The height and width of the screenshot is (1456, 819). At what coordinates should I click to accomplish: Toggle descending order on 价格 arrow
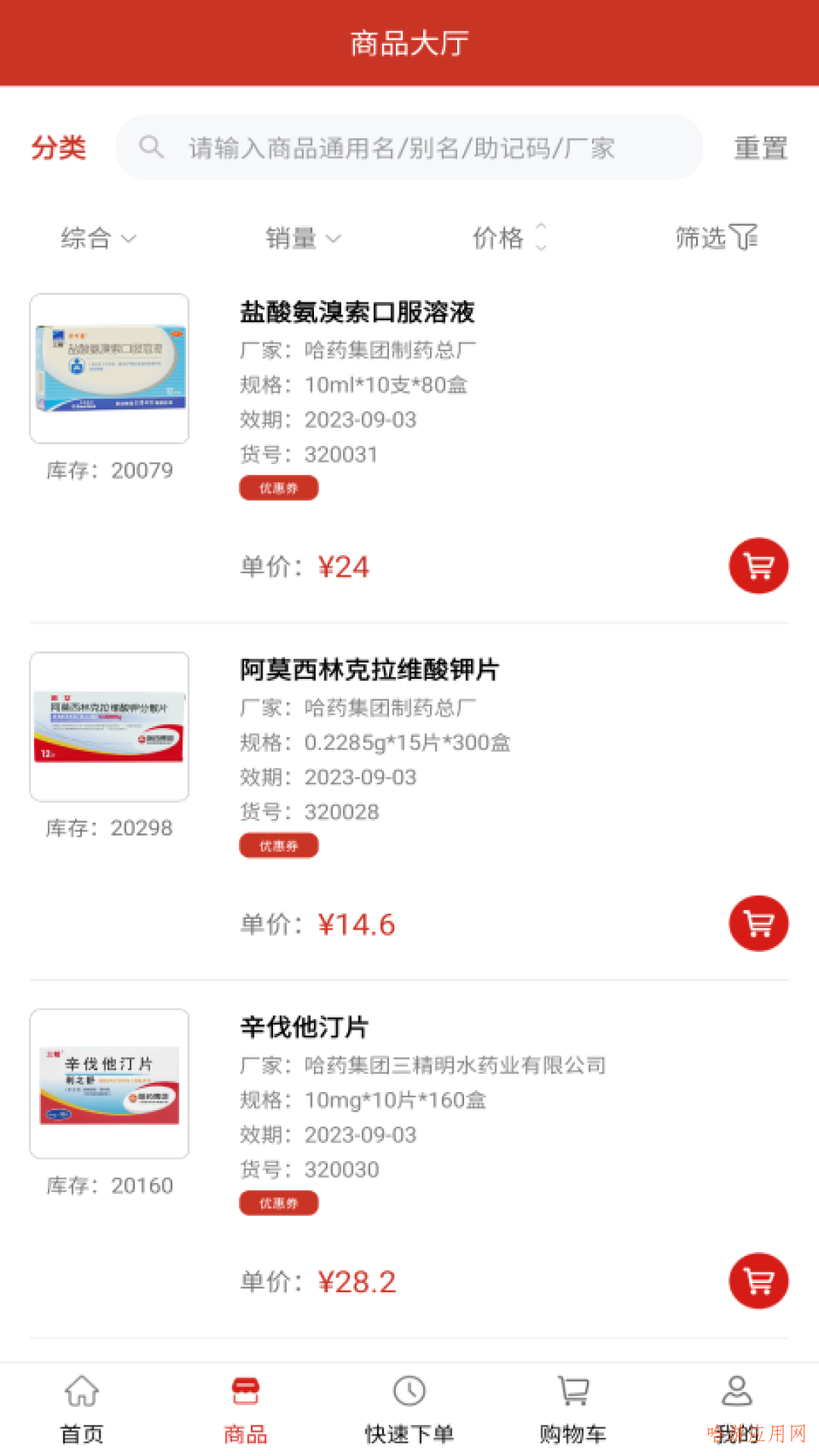pos(541,246)
